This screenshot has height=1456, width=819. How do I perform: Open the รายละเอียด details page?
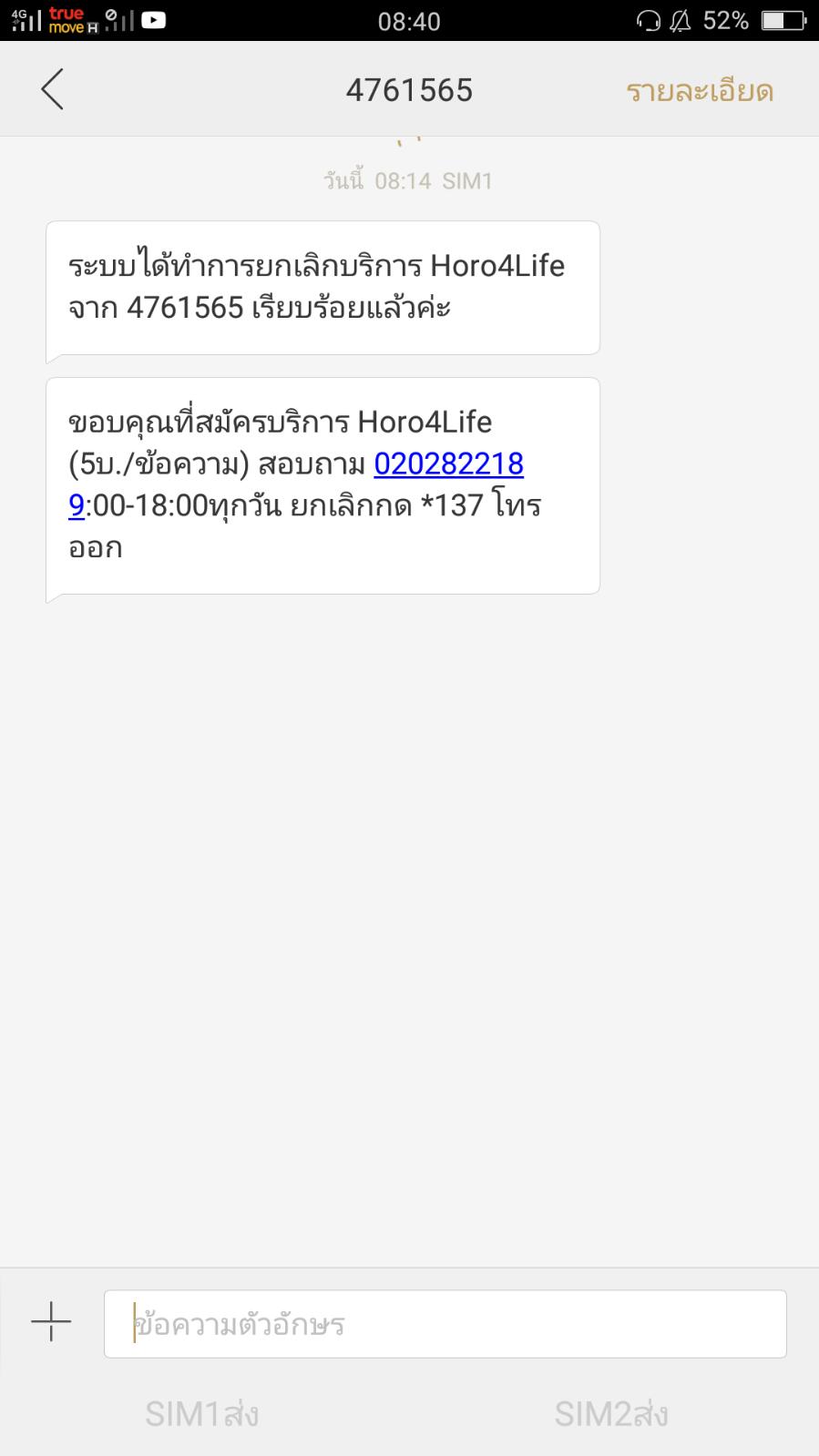tap(699, 91)
